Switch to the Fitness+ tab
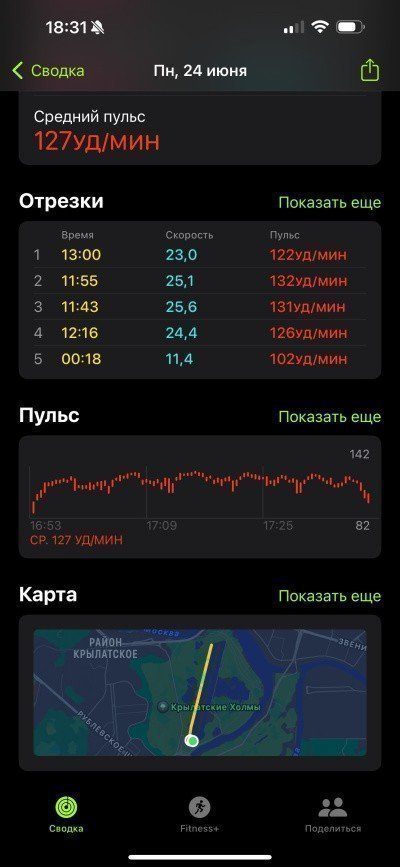Image resolution: width=400 pixels, height=867 pixels. 199,814
